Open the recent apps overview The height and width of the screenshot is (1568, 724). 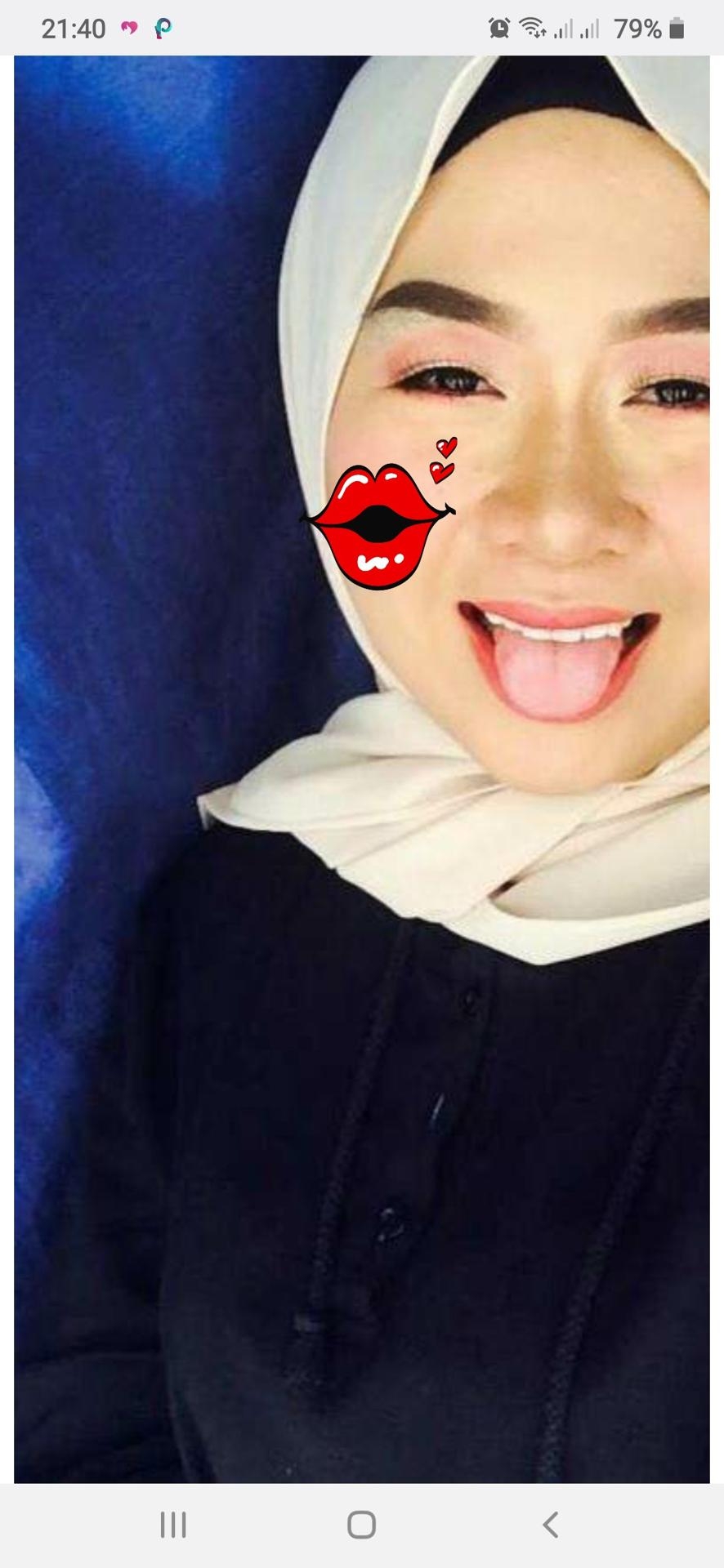(173, 1524)
